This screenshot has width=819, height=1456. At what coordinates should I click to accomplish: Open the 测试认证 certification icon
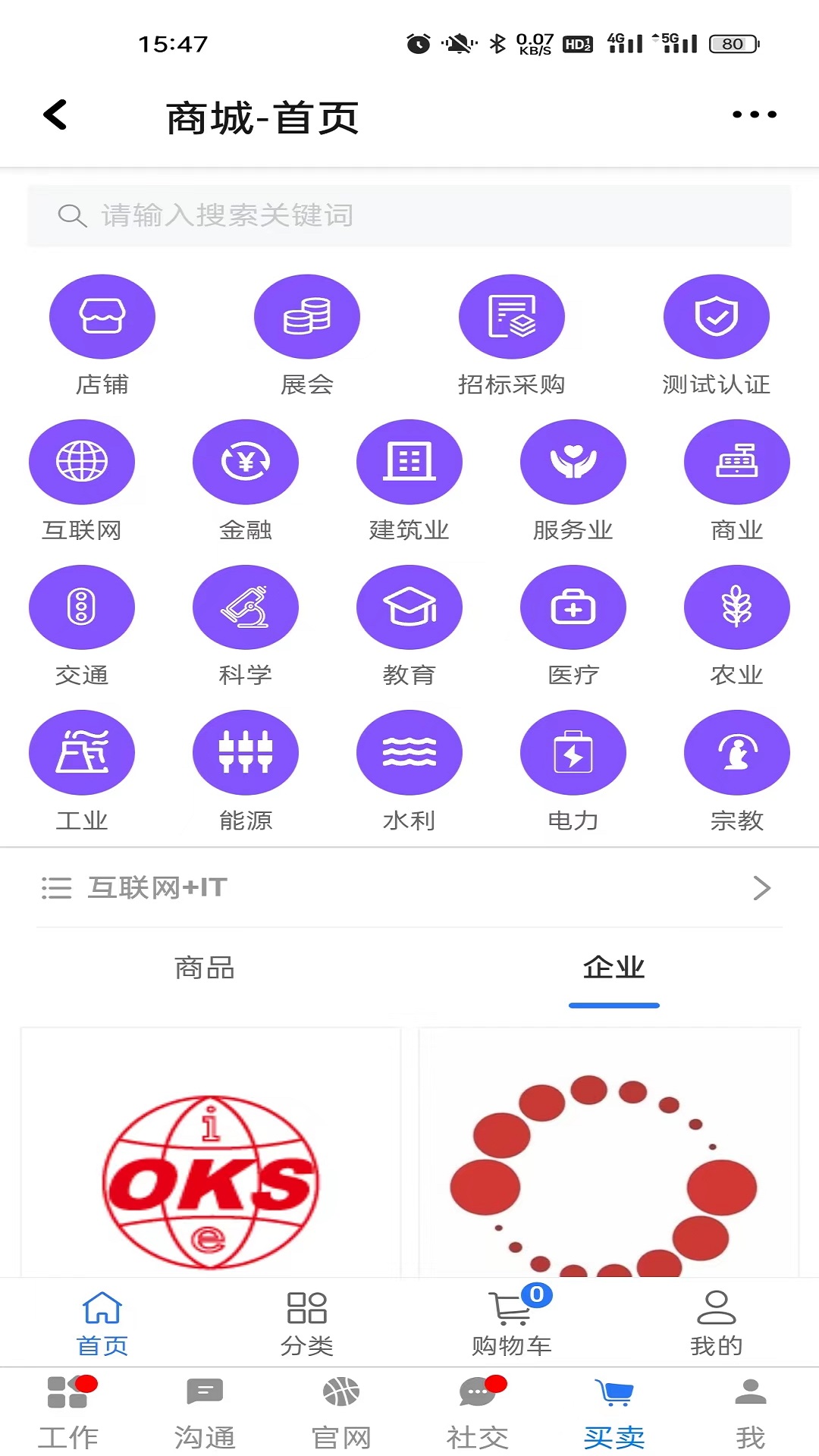point(717,316)
